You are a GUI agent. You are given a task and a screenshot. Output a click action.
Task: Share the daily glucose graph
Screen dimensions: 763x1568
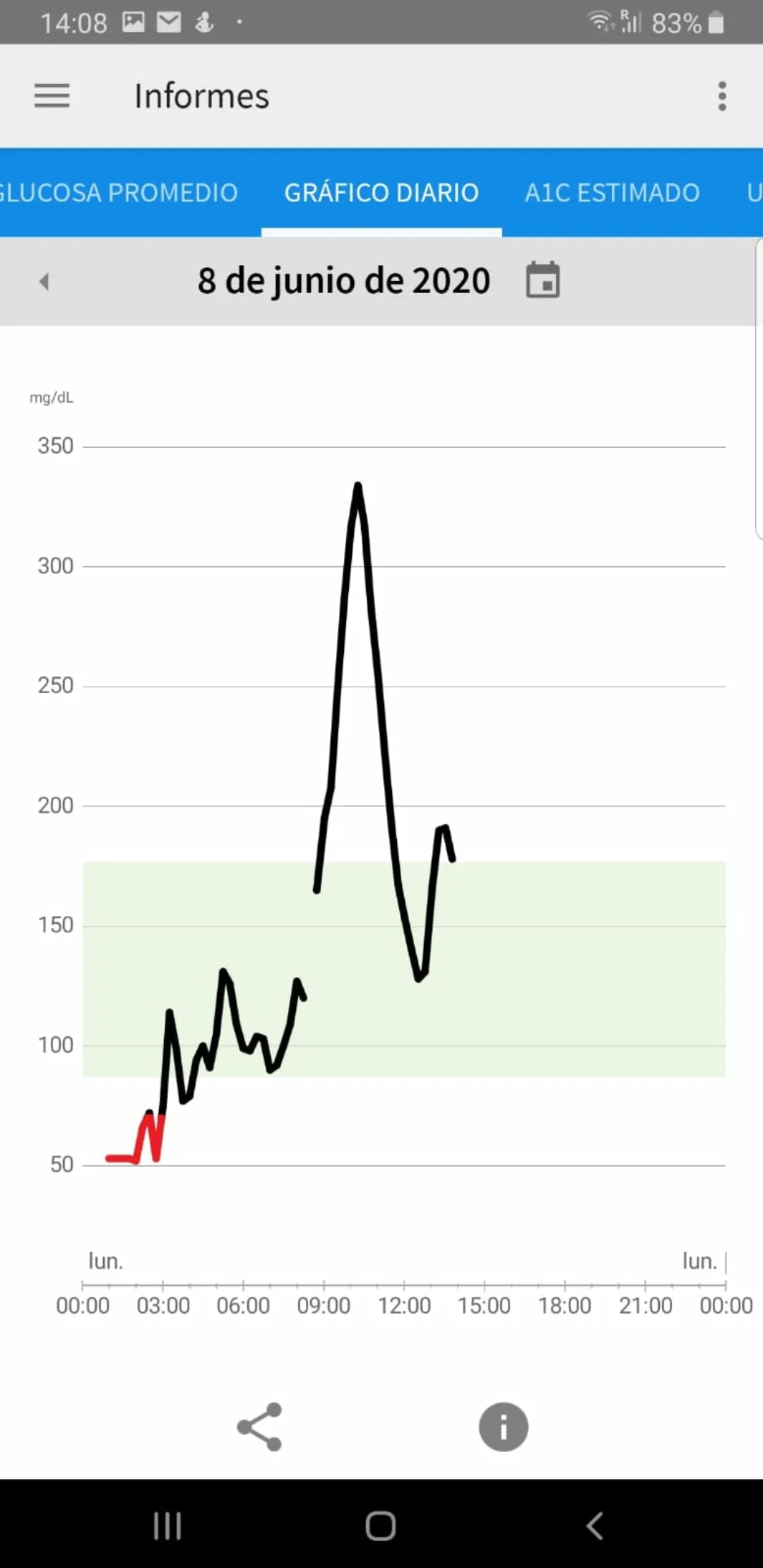point(259,1427)
